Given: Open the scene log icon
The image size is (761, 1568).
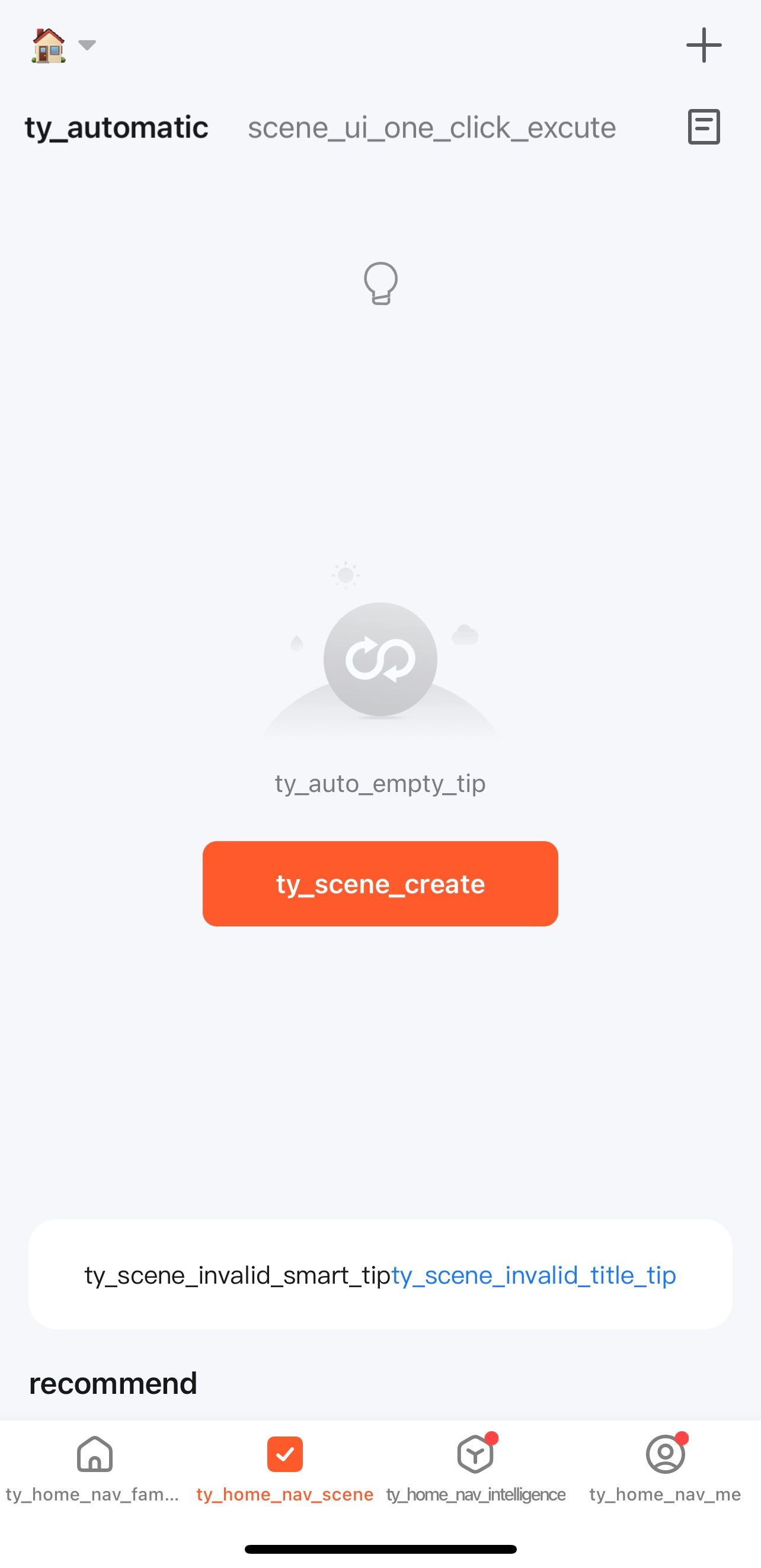Looking at the screenshot, I should point(704,127).
